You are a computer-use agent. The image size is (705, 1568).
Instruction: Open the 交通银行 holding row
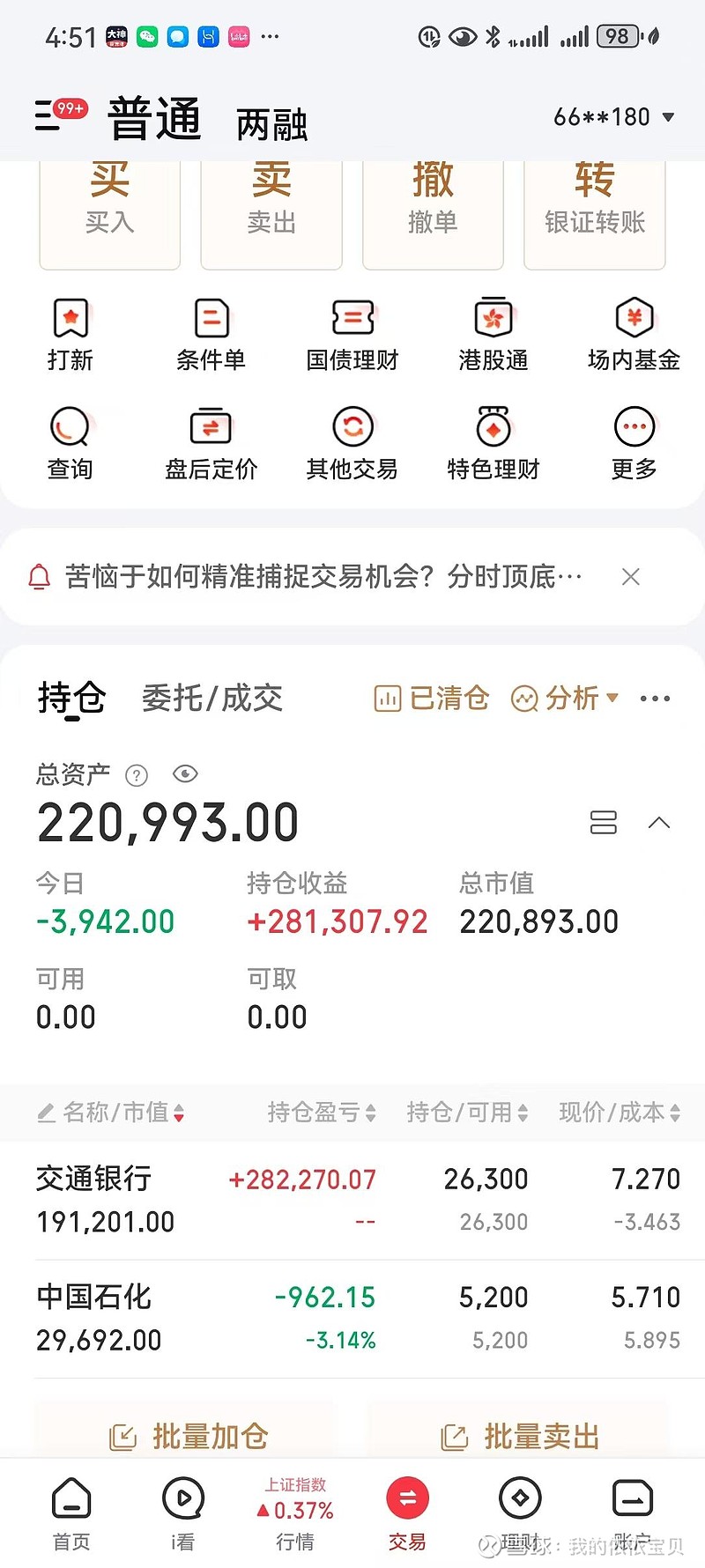coord(352,1200)
